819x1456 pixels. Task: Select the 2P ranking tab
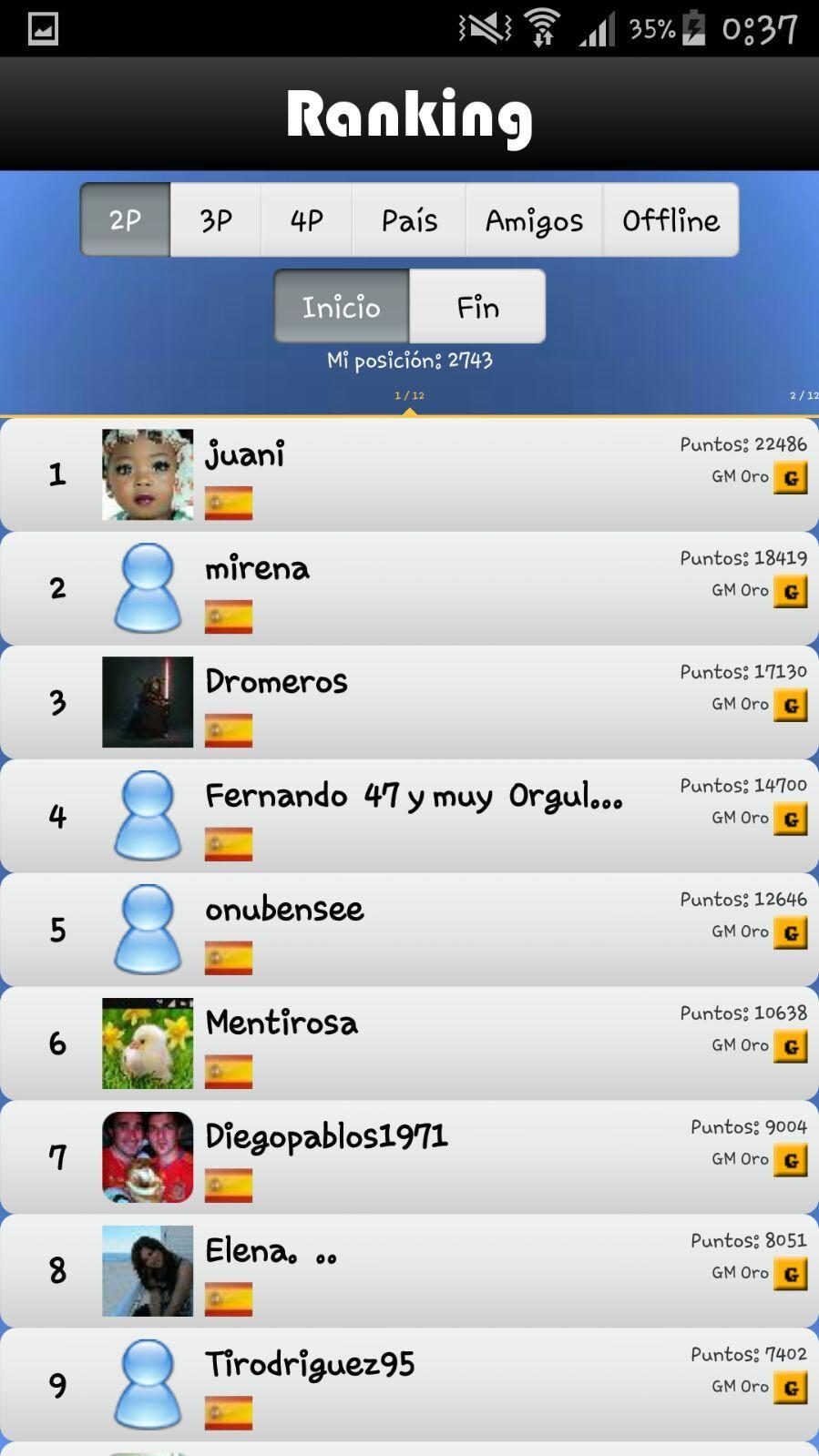pos(126,220)
